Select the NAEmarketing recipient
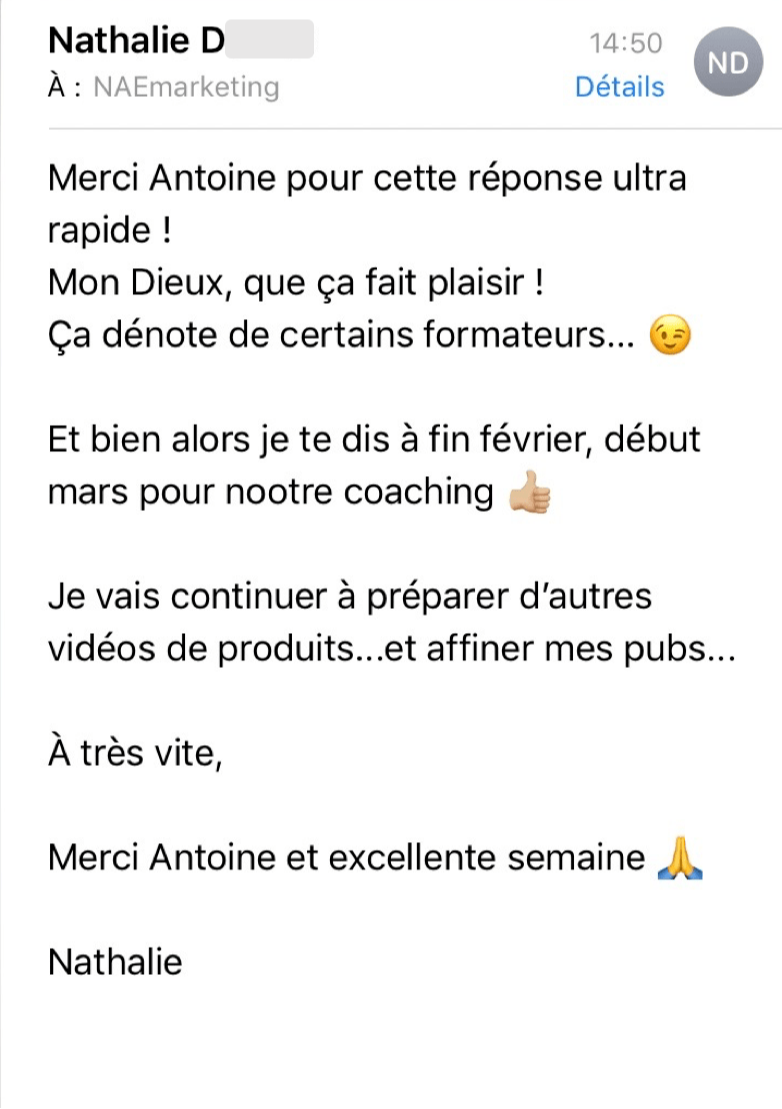The image size is (782, 1109). tap(186, 87)
